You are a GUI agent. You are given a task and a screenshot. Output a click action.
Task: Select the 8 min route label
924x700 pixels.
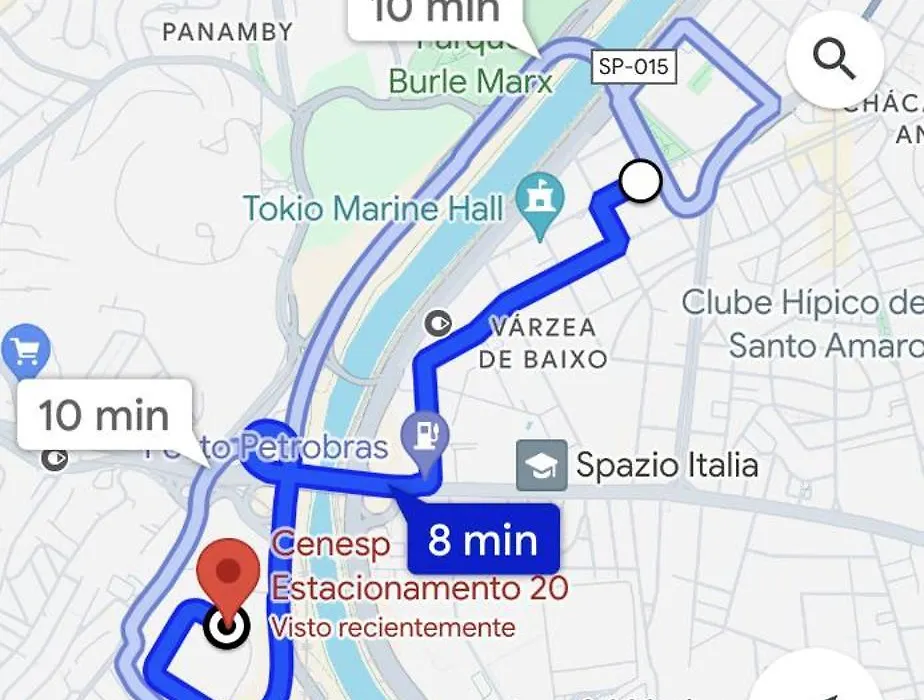click(x=483, y=540)
